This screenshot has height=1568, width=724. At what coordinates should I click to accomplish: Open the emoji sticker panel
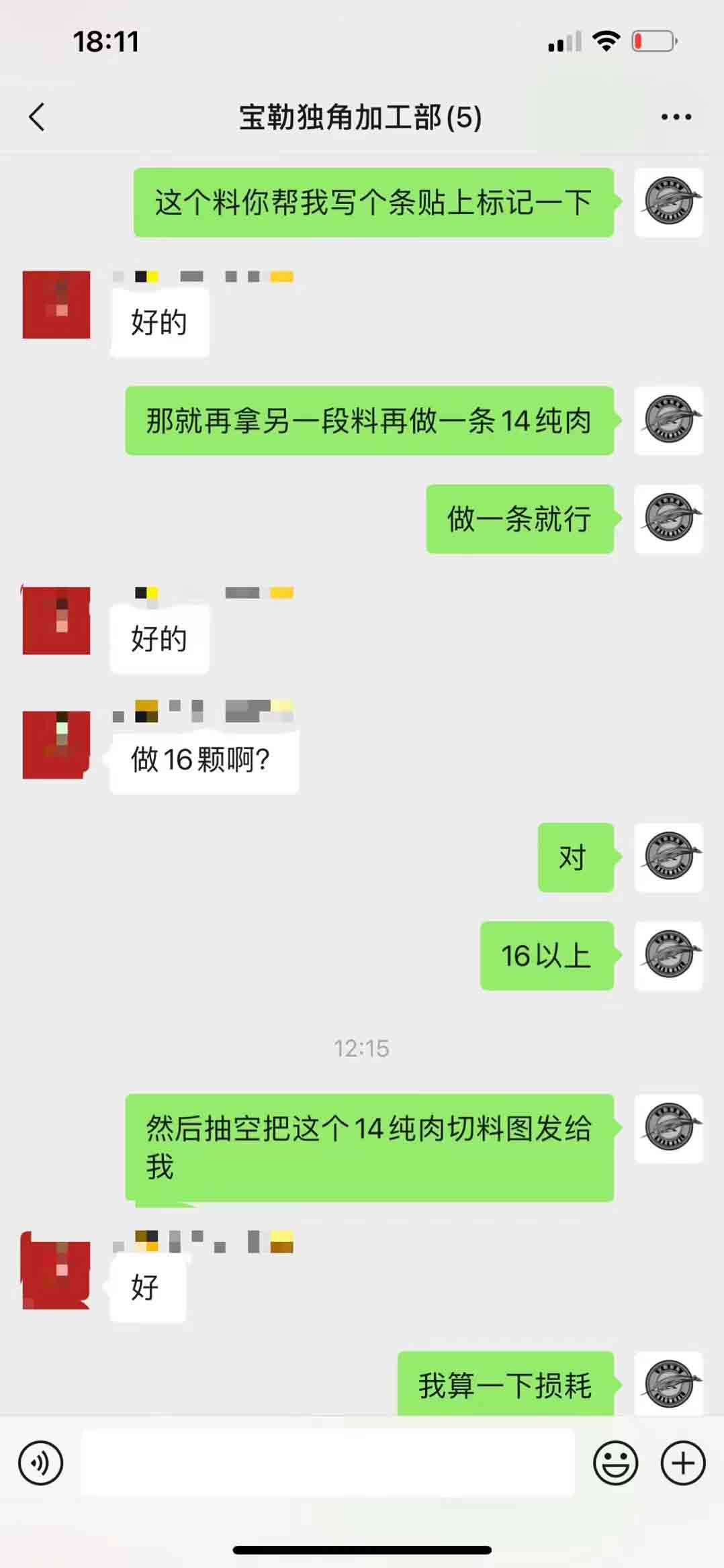615,1463
